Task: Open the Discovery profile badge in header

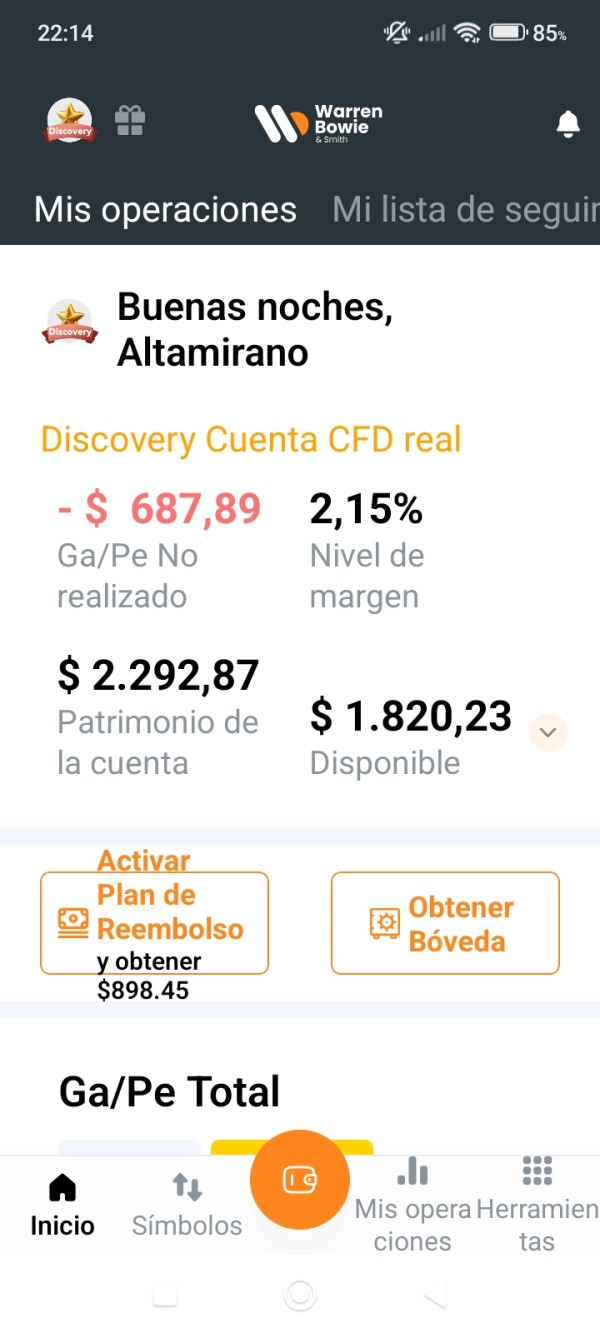Action: (x=70, y=122)
